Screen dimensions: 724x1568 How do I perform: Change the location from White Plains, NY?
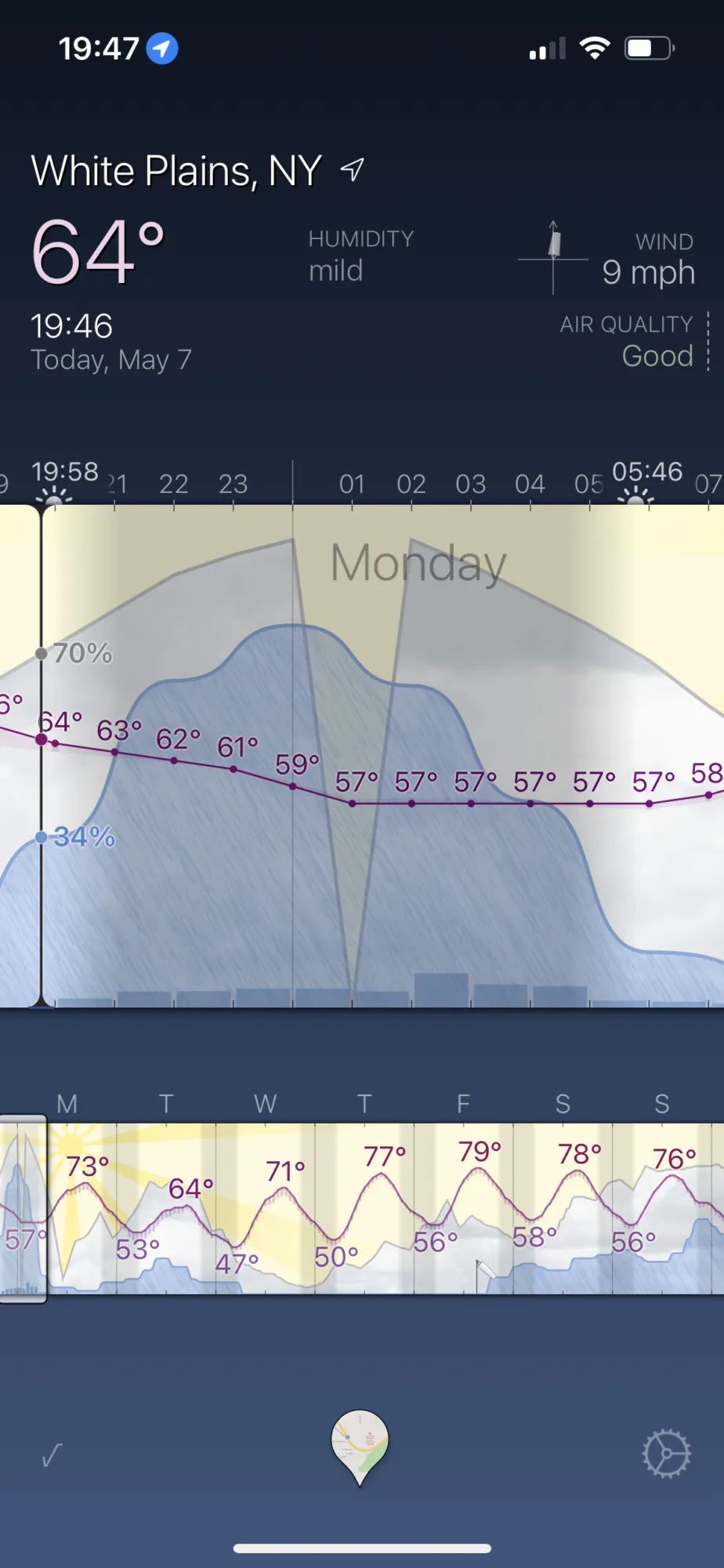(177, 171)
